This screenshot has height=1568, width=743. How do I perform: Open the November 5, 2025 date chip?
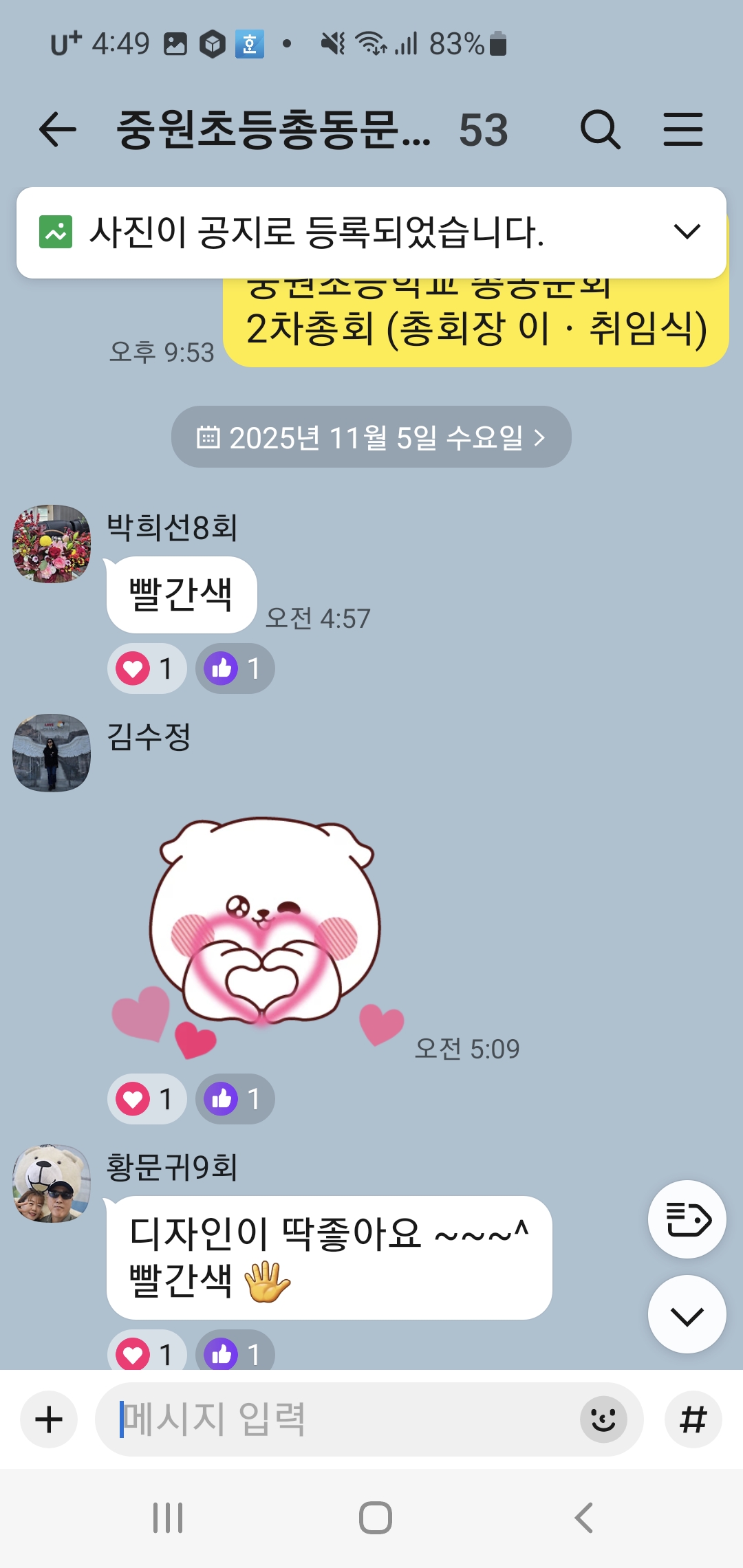(x=371, y=437)
